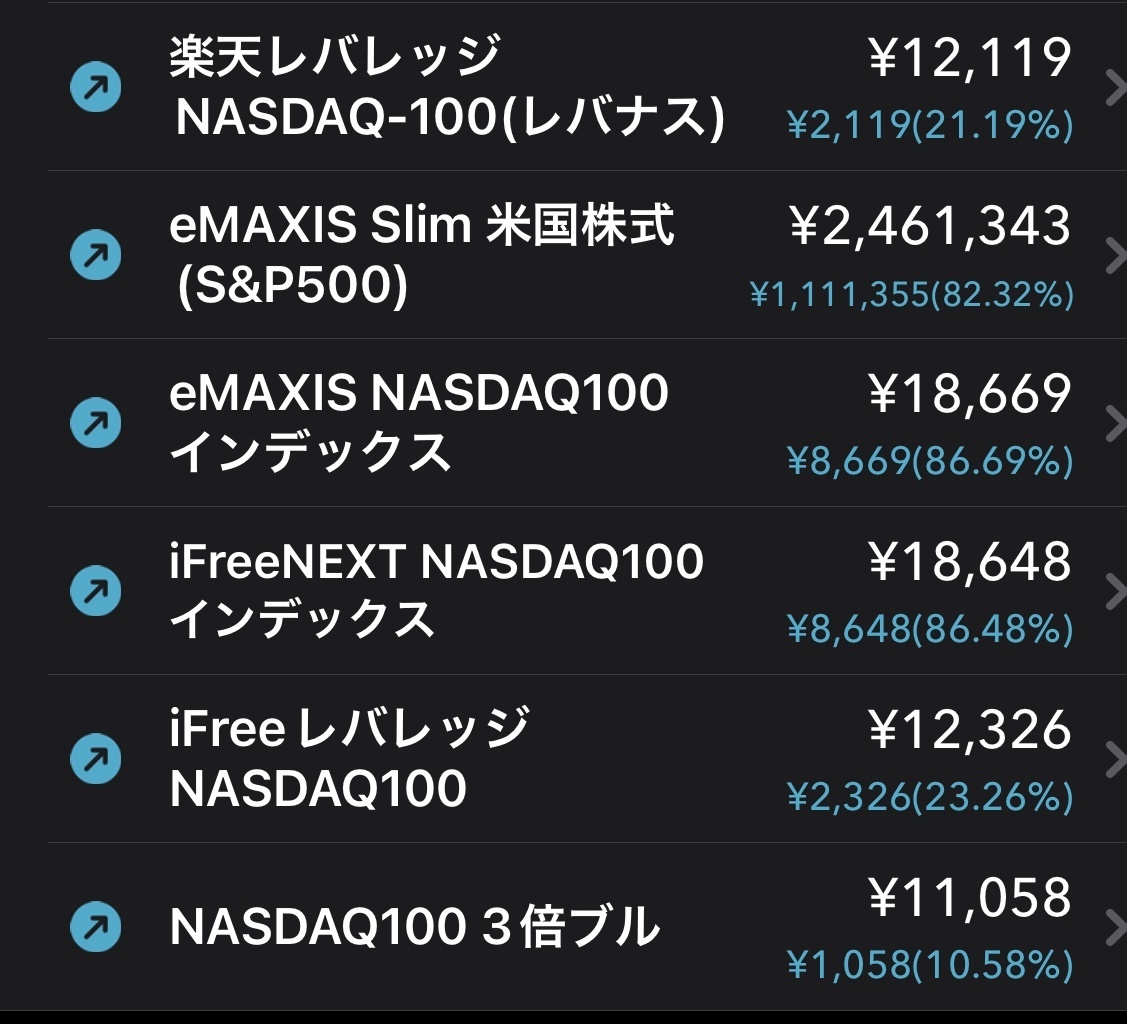View details for eMAXIS NASDAQ100 インデックス

pos(420,423)
